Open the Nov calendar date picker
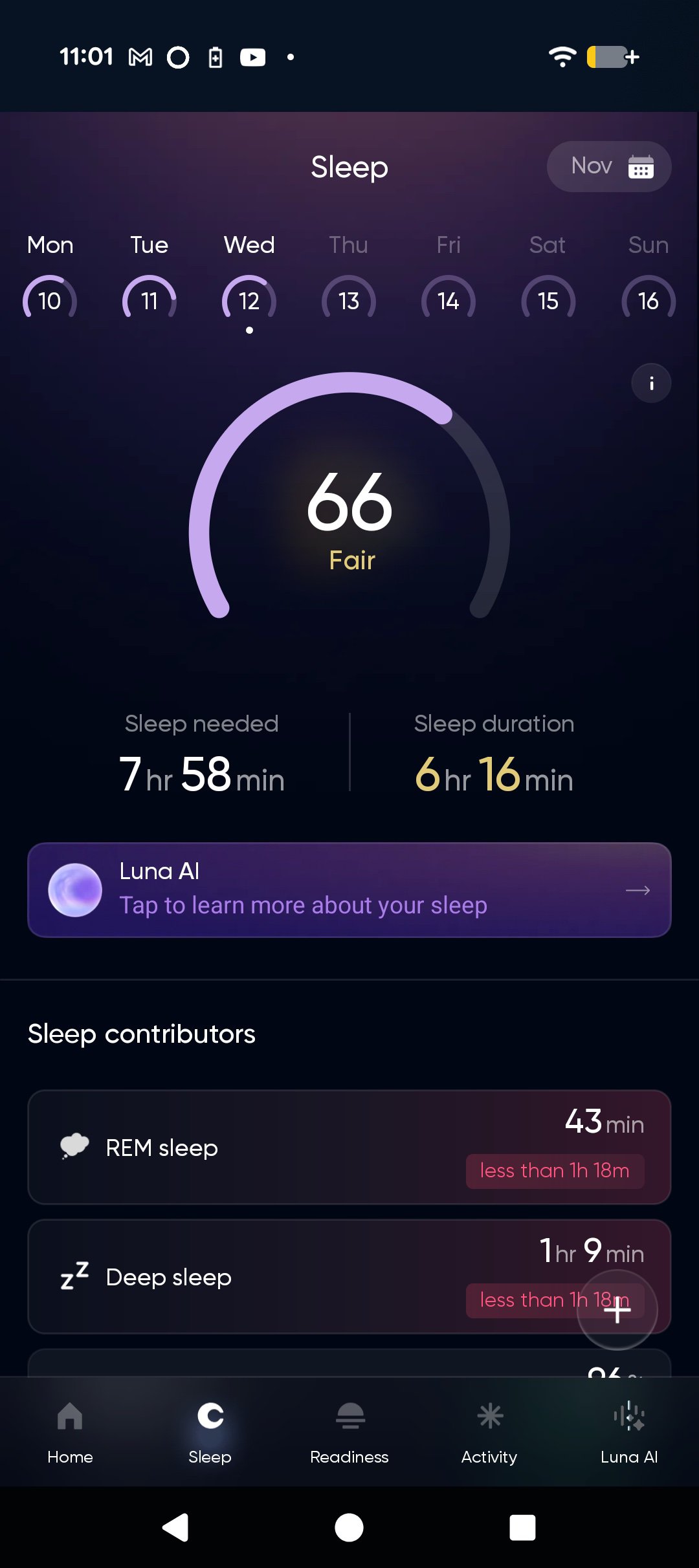 tap(608, 166)
